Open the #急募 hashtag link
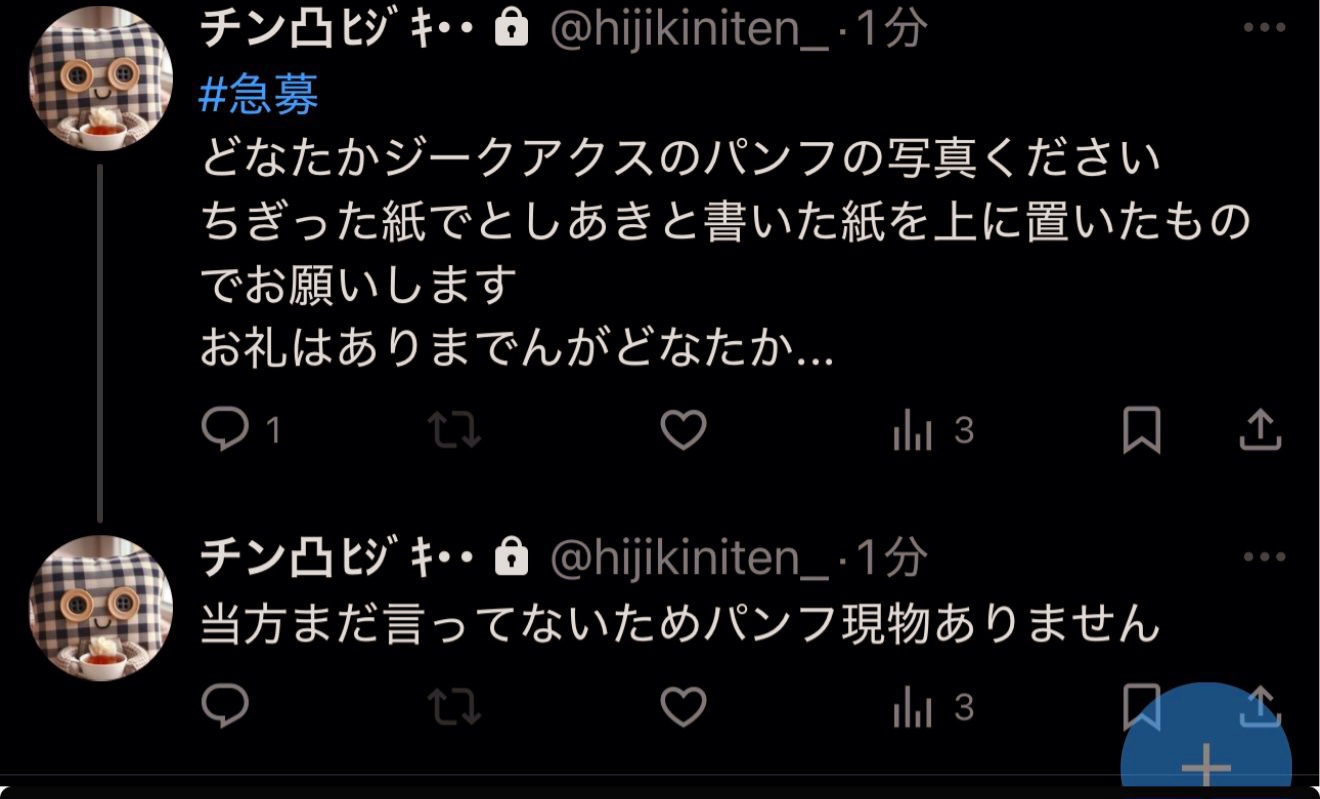The image size is (1320, 799). 259,97
